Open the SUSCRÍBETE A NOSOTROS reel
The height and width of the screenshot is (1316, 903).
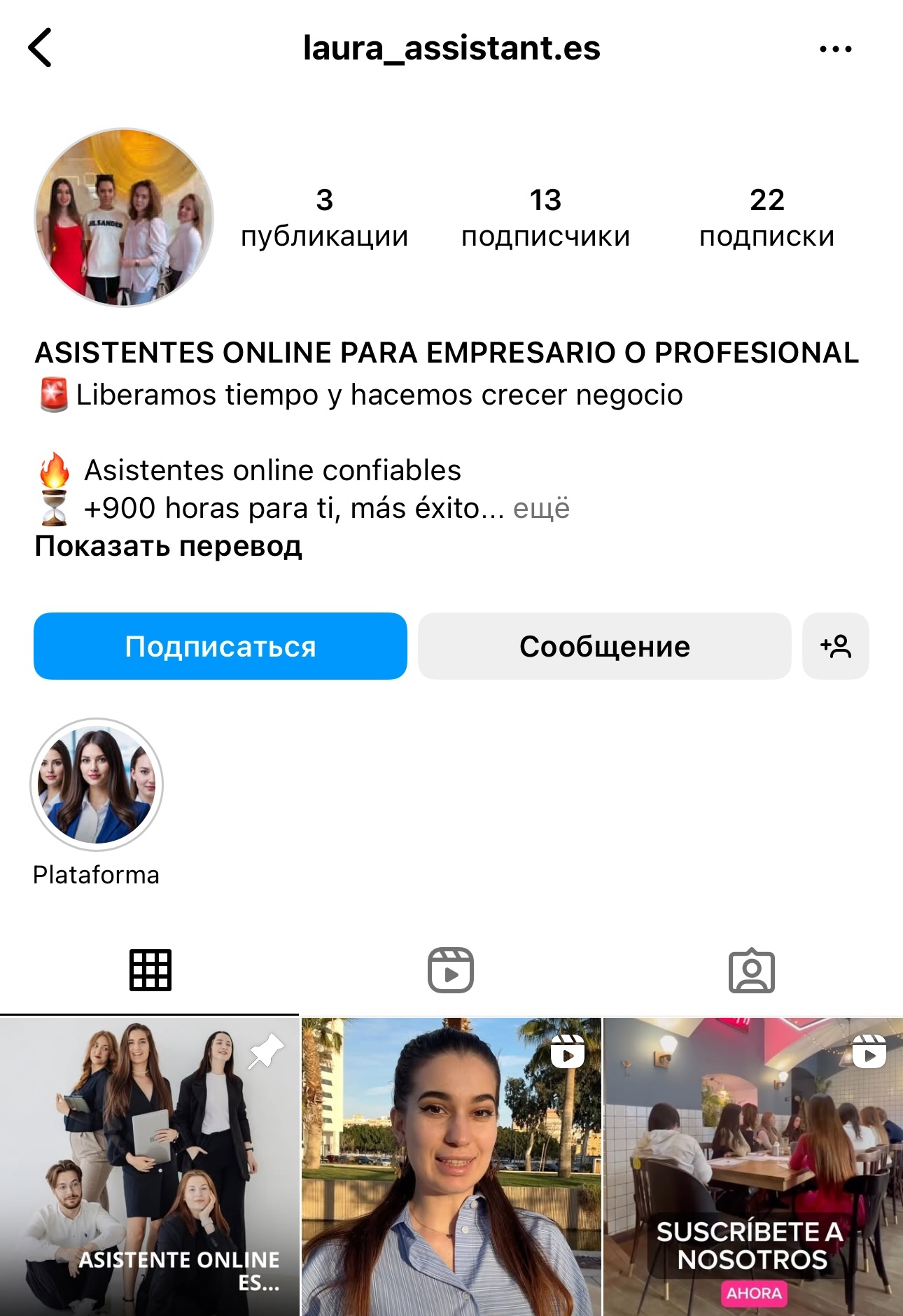753,1167
